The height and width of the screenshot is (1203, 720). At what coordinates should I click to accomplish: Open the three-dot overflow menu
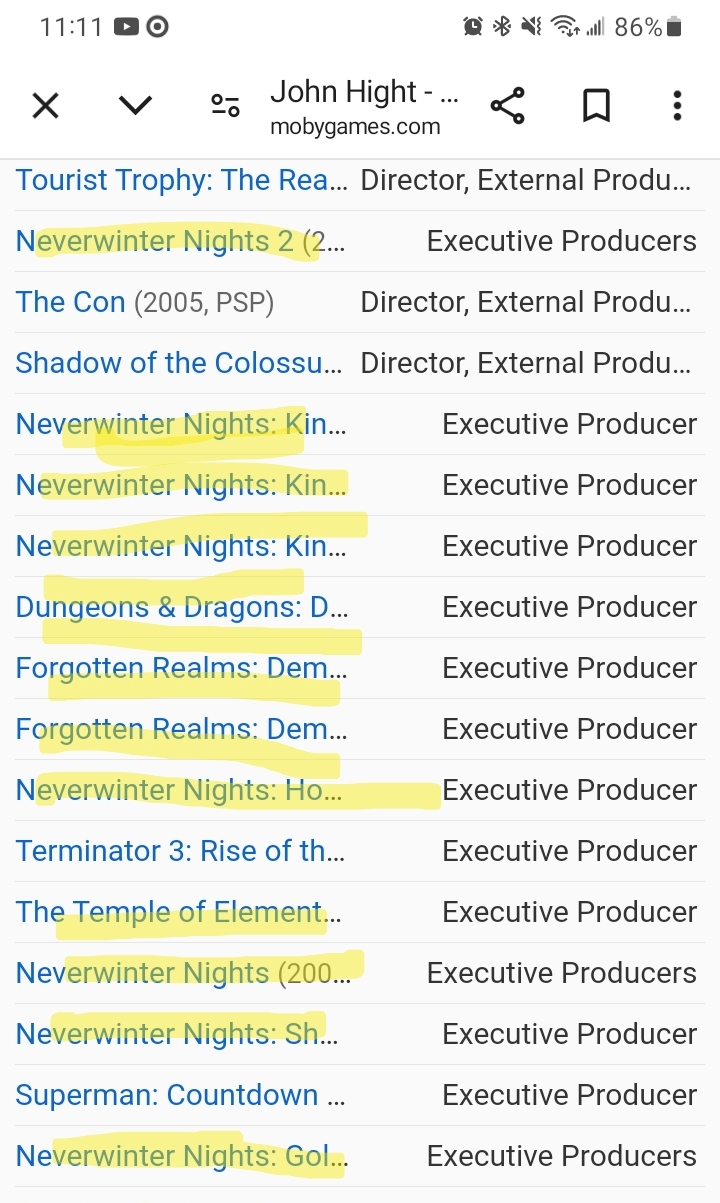point(677,106)
